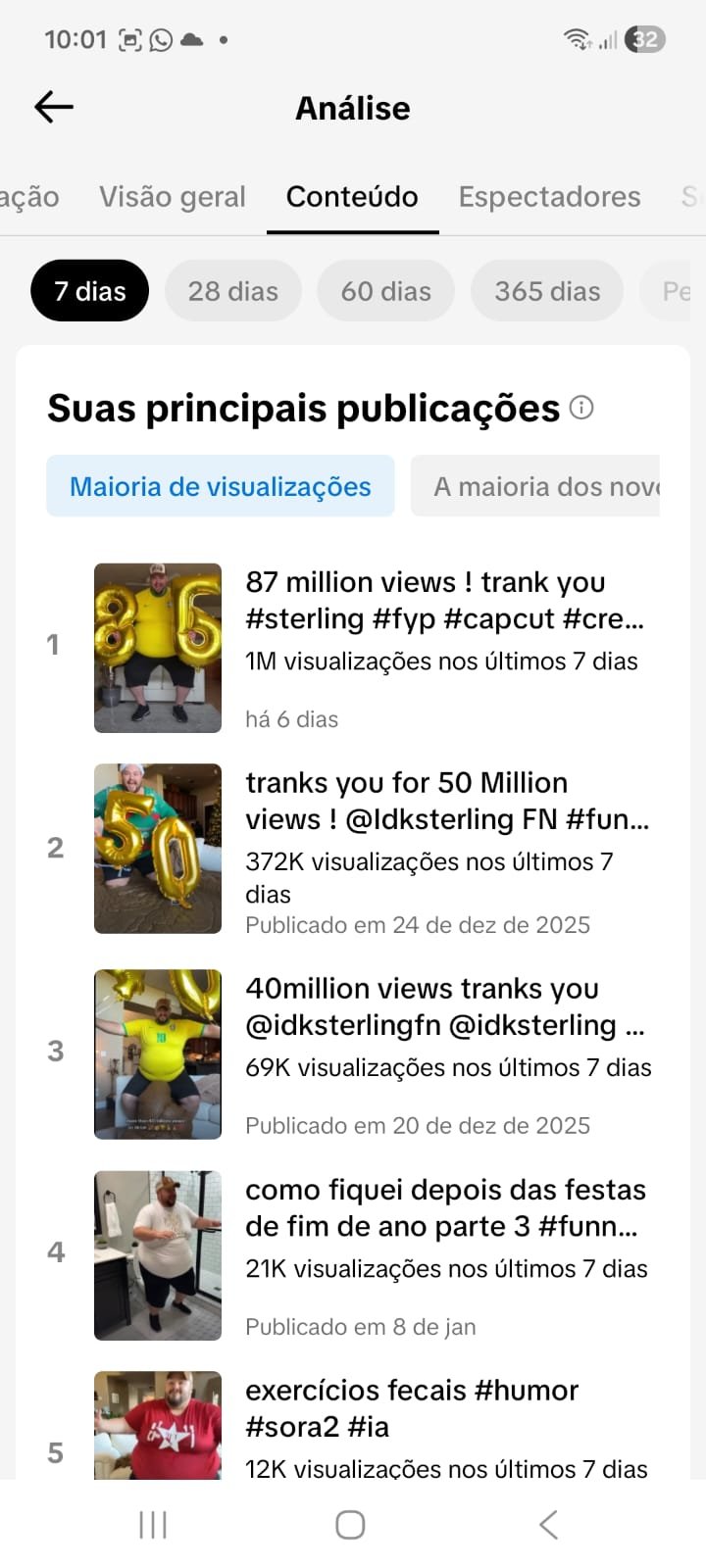This screenshot has width=706, height=1568.
Task: Go back using the top arrow
Action: click(54, 107)
